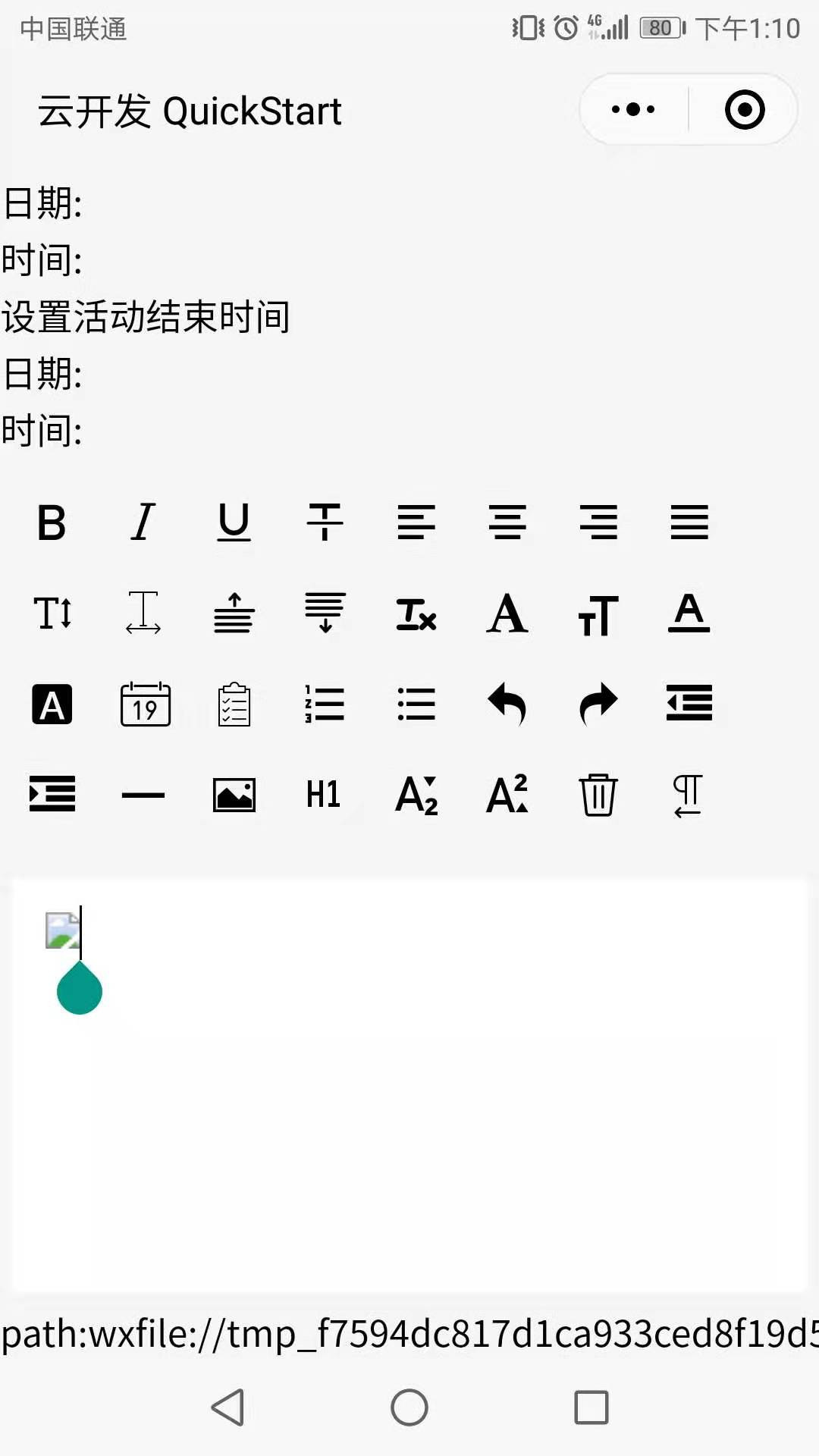Clear editor content with trash icon
Viewport: 819px width, 1456px height.
(x=598, y=795)
